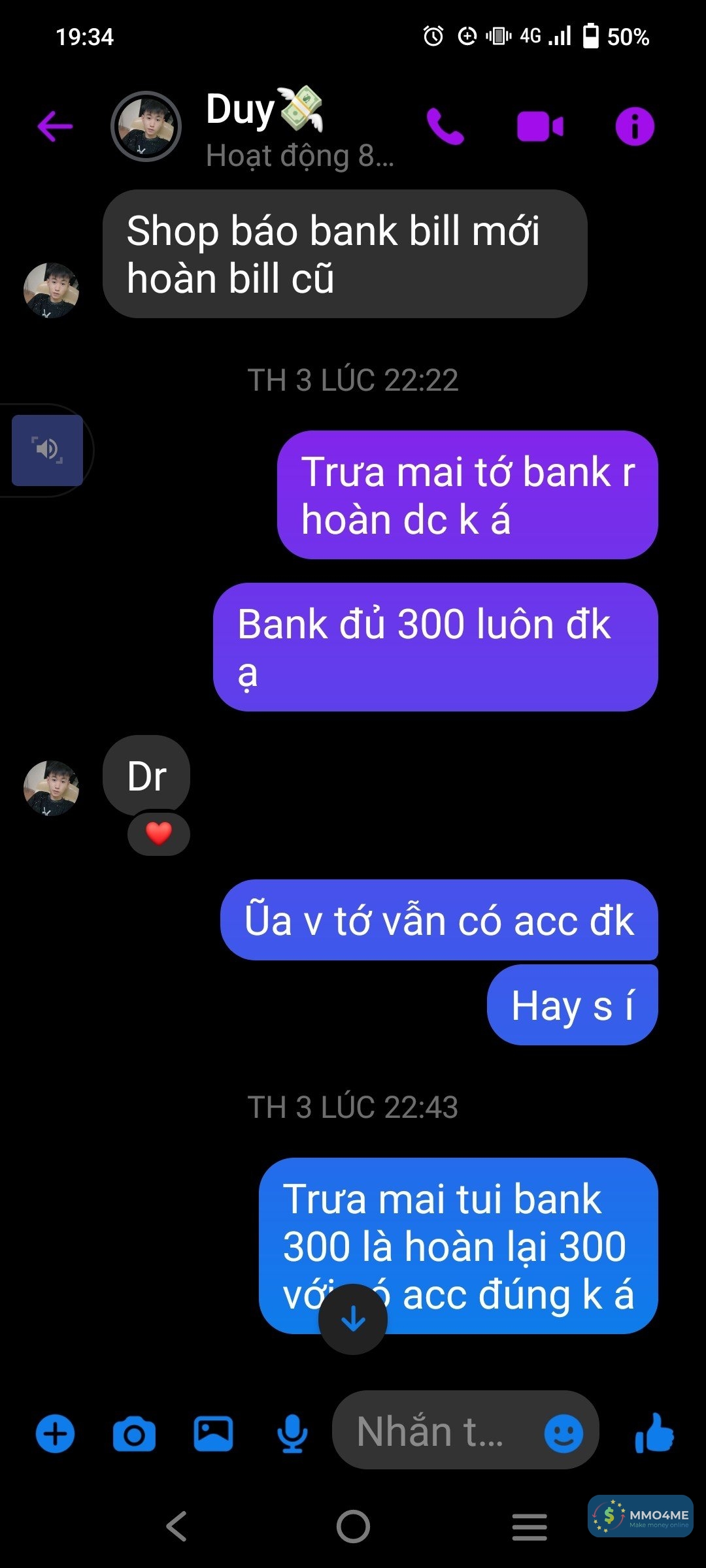Start a voice call with Duy

tap(445, 126)
